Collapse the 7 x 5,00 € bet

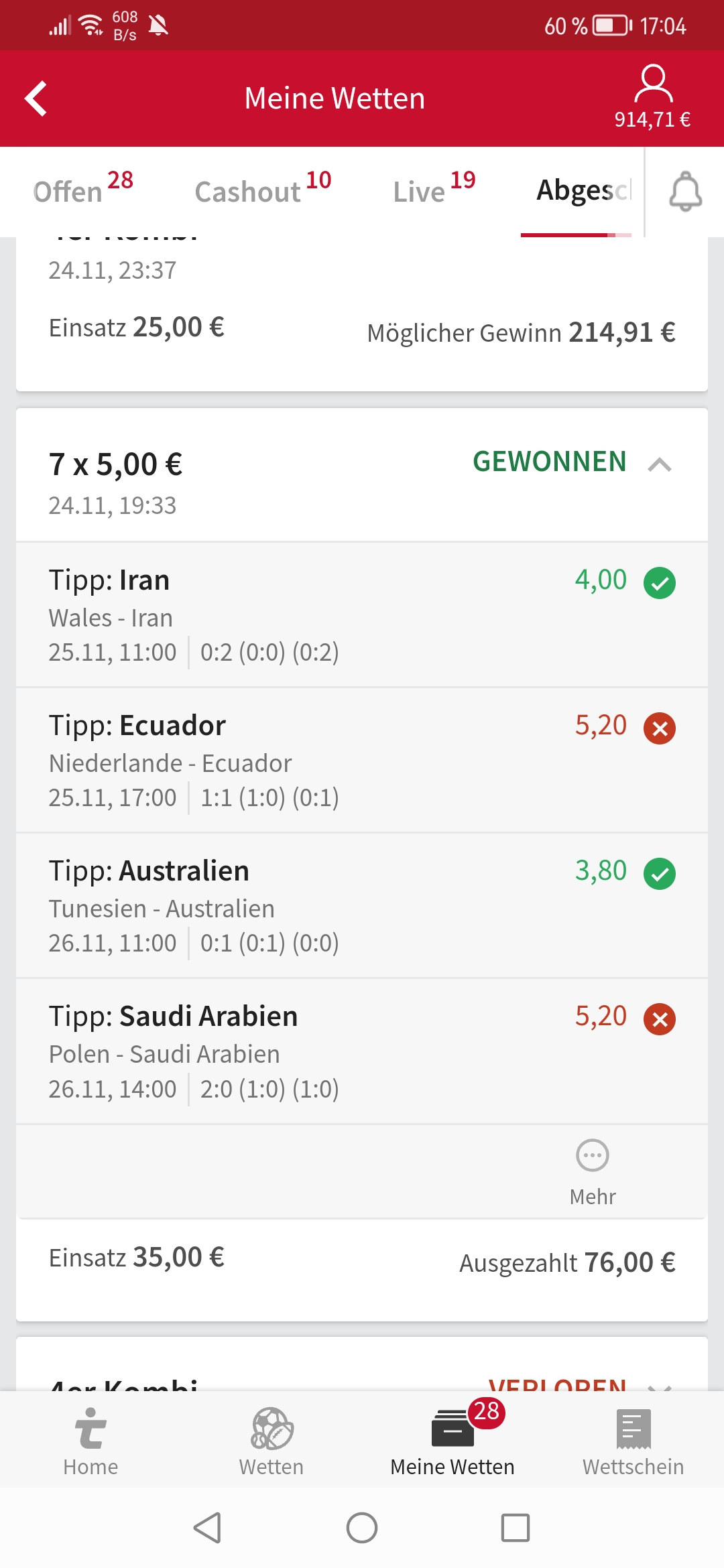(x=660, y=464)
